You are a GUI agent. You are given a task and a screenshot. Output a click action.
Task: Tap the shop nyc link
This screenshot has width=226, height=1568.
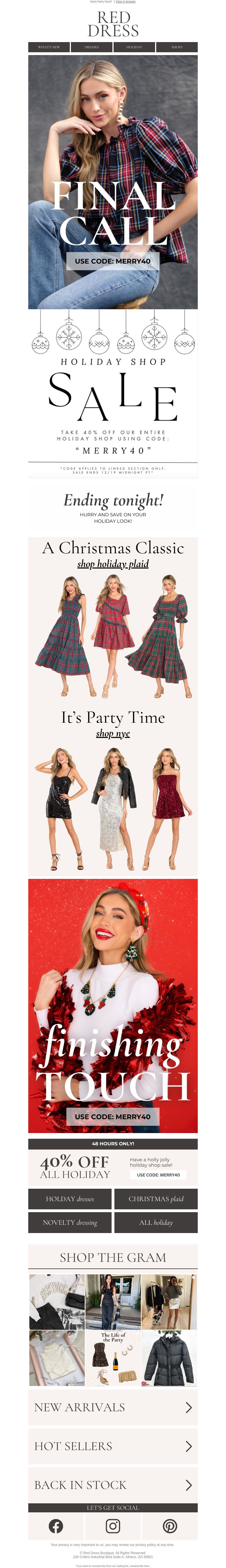click(113, 733)
